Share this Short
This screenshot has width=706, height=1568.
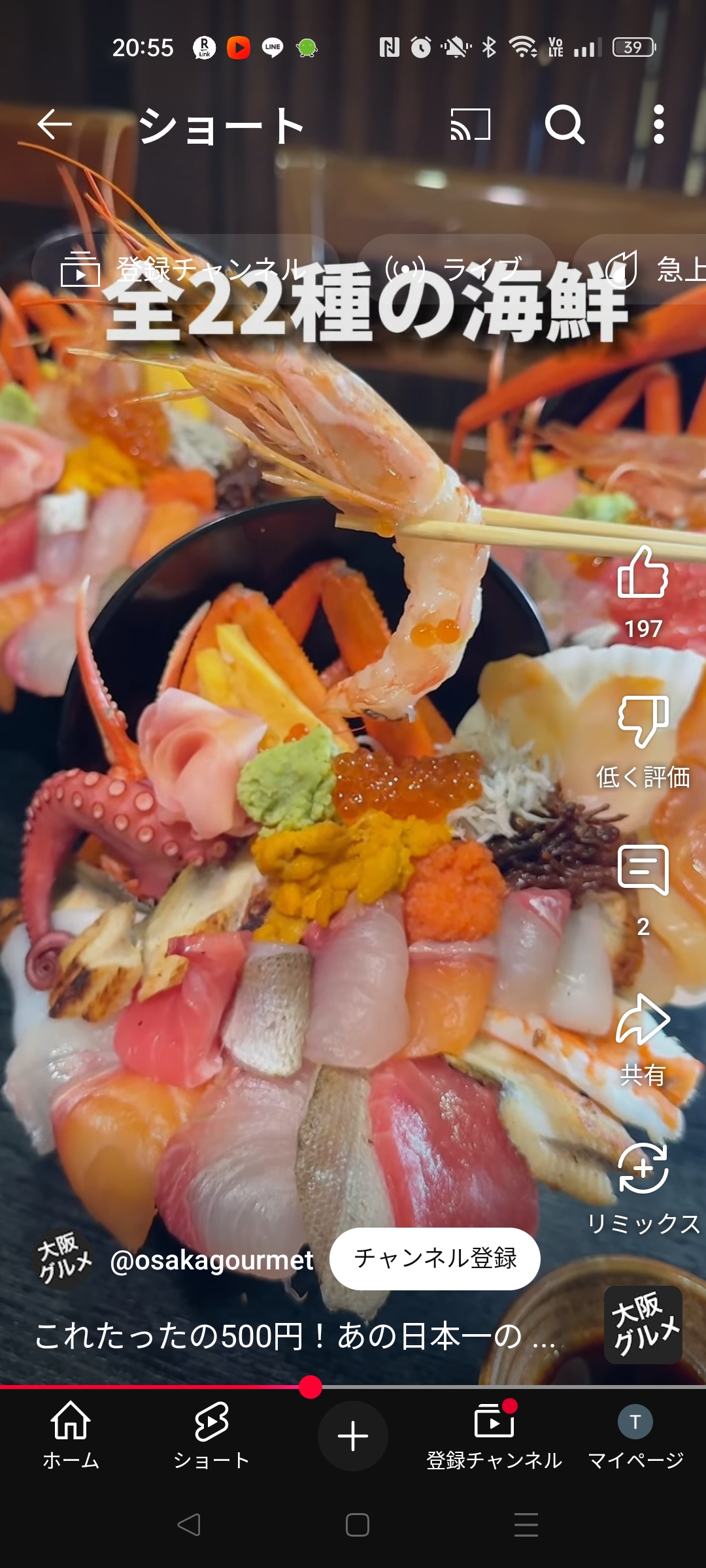[x=643, y=1021]
